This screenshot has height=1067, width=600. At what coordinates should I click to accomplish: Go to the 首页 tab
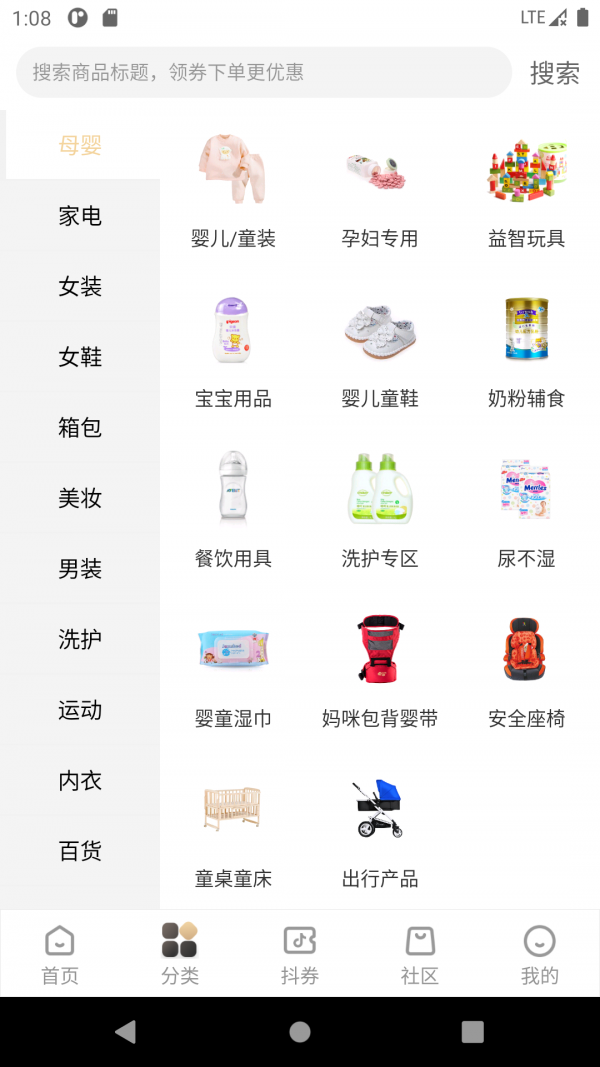(60, 954)
